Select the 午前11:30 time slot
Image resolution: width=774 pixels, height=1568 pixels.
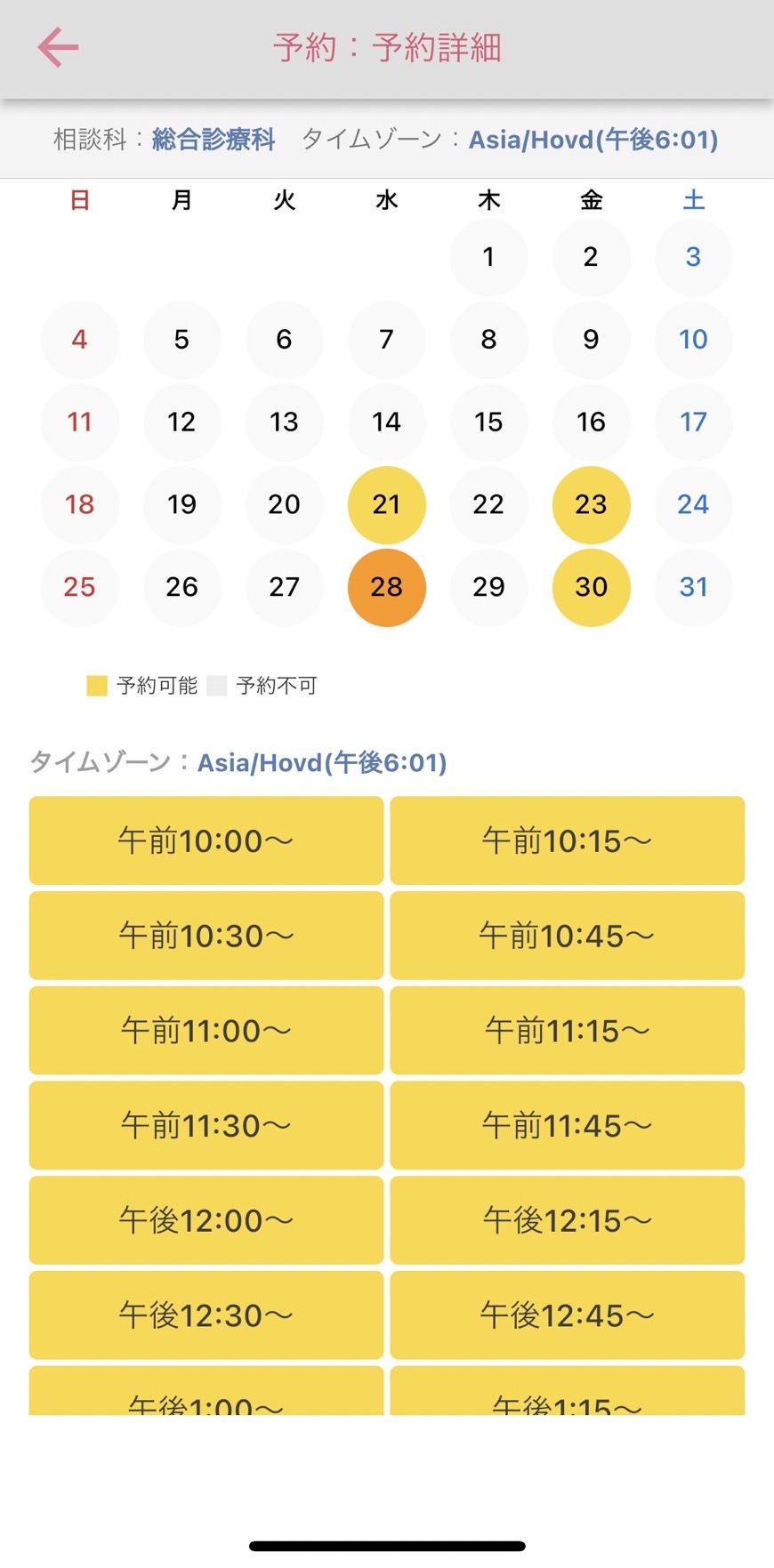click(x=206, y=1125)
